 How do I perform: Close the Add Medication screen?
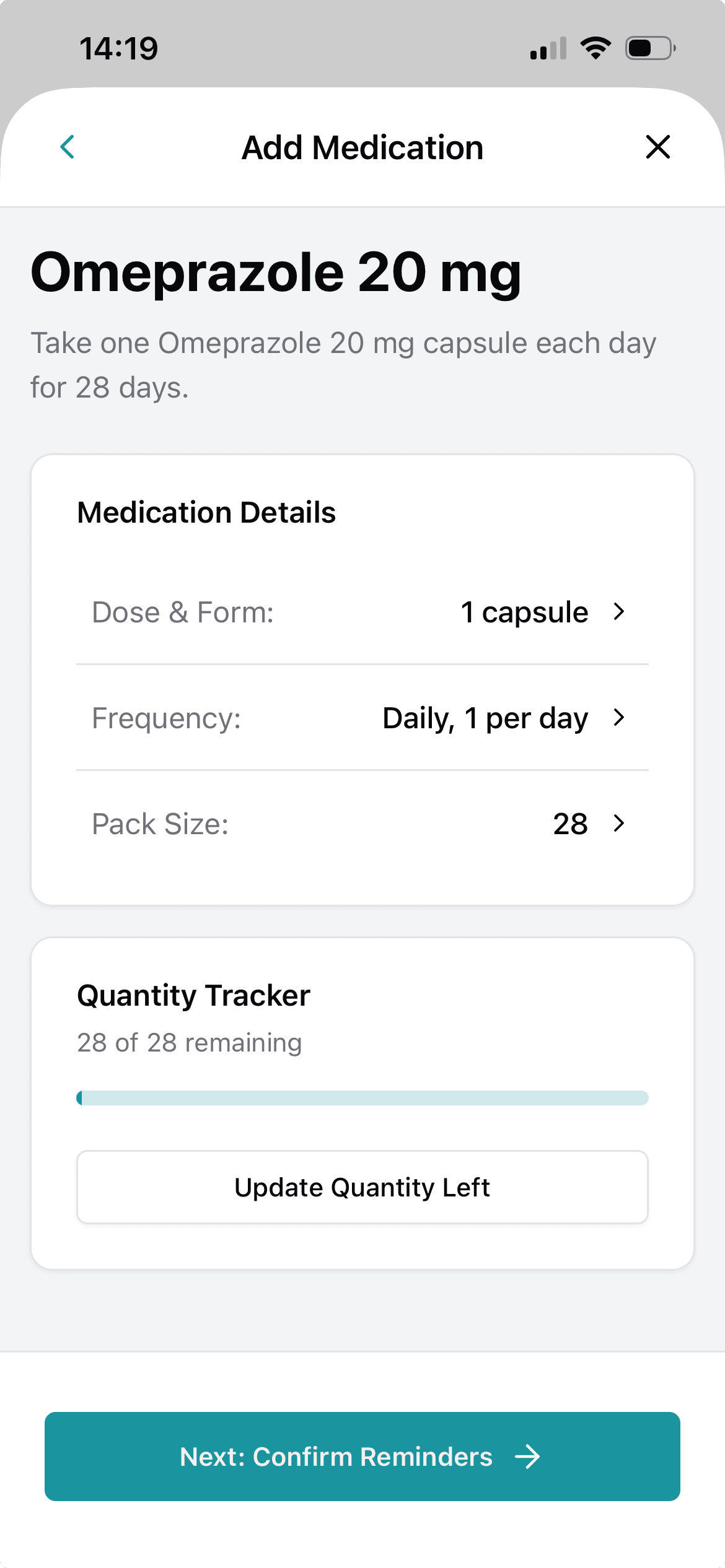pos(657,147)
